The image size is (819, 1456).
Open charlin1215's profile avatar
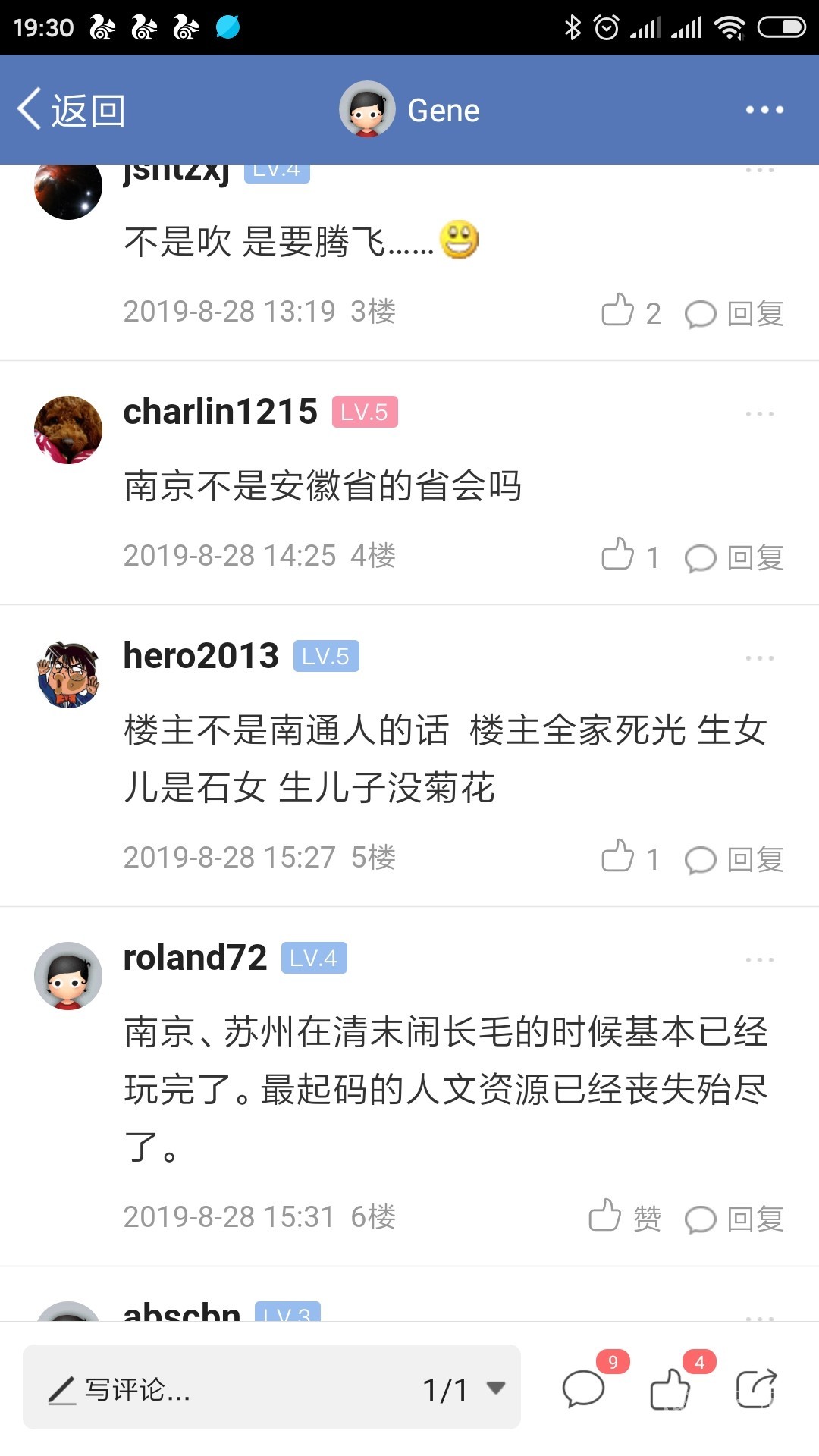(x=68, y=429)
